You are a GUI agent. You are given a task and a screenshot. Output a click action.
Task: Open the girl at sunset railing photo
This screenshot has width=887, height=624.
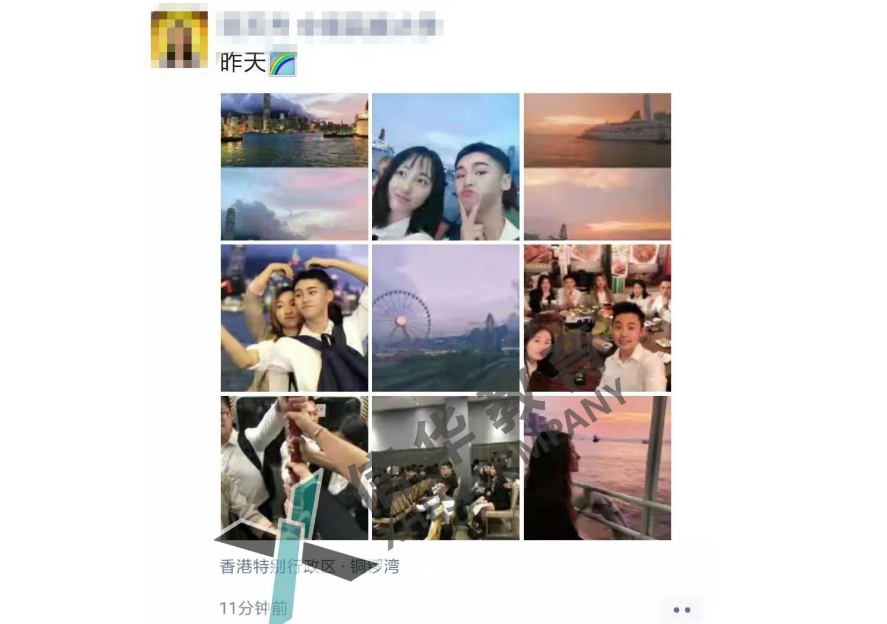597,468
